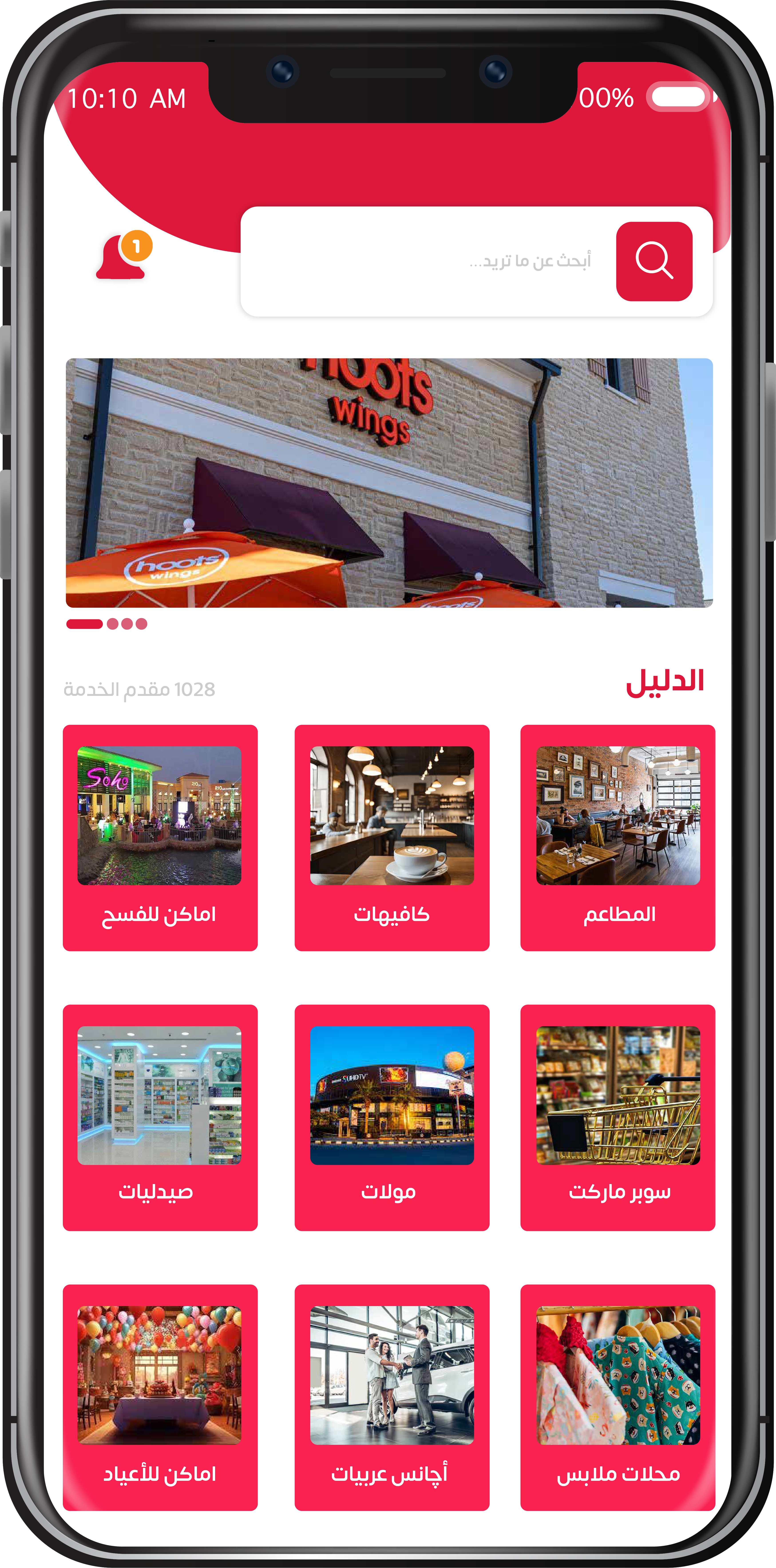The width and height of the screenshot is (776, 1568).
Task: Open the سوبر ماركت category
Action: pos(618,1118)
